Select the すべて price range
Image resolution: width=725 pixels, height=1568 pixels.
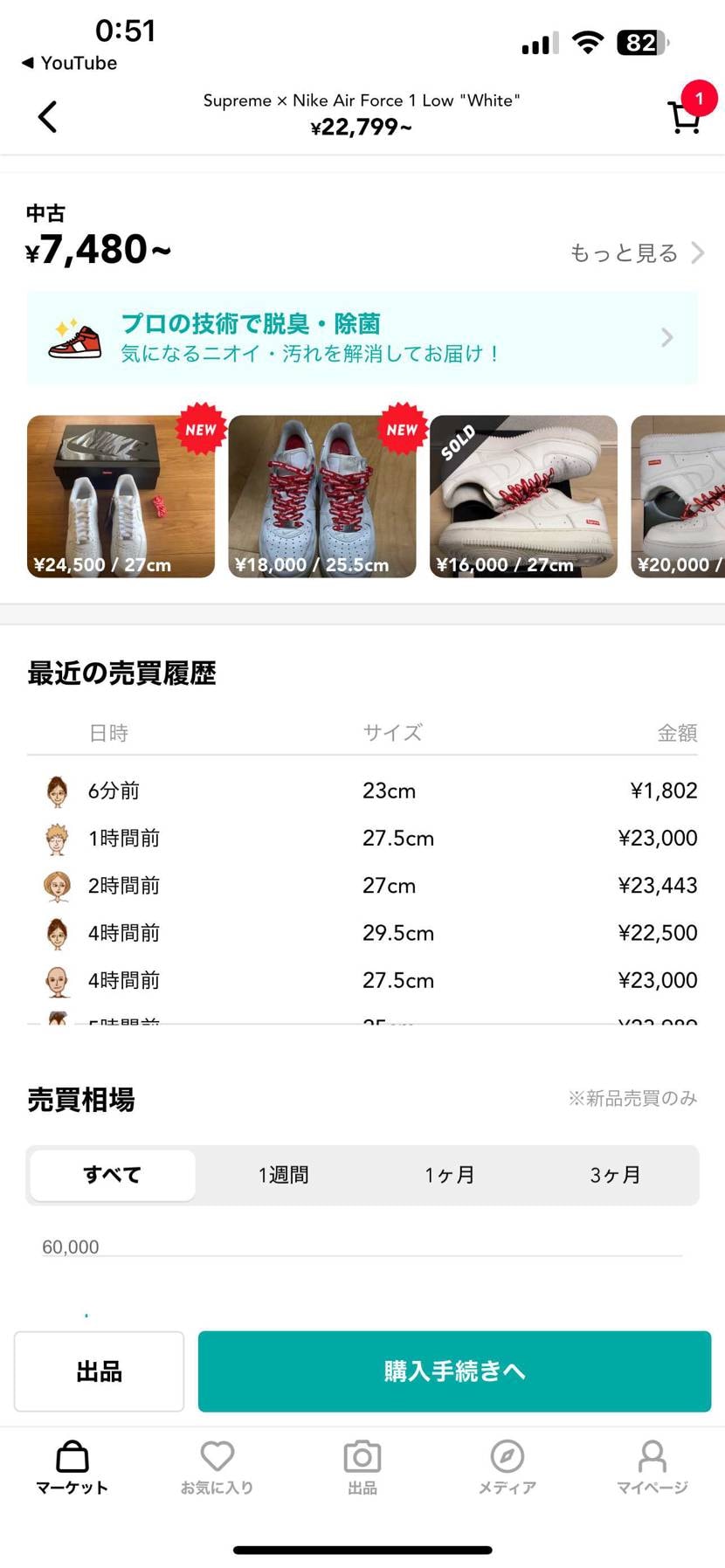click(113, 1175)
